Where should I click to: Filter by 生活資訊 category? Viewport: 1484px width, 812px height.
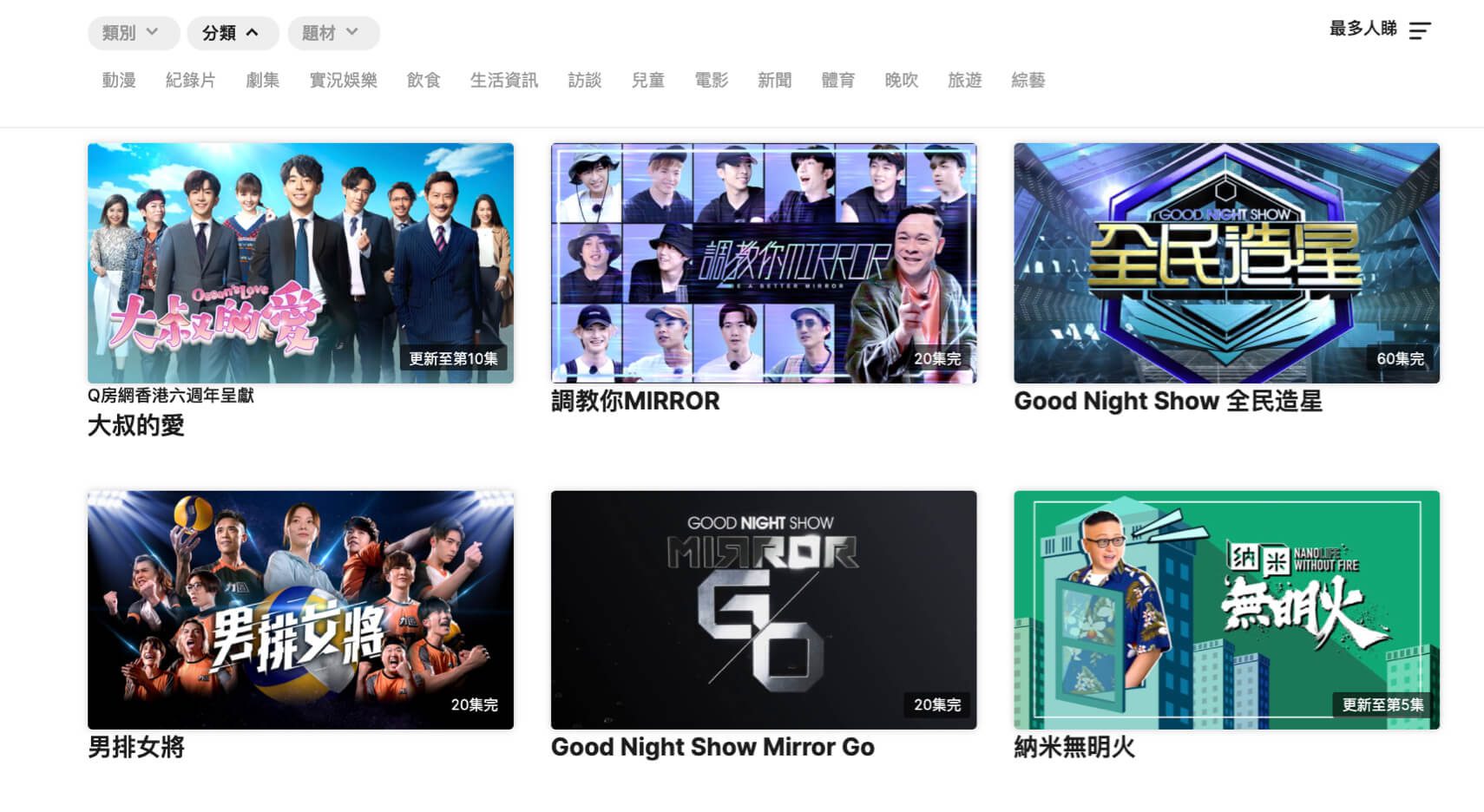503,81
